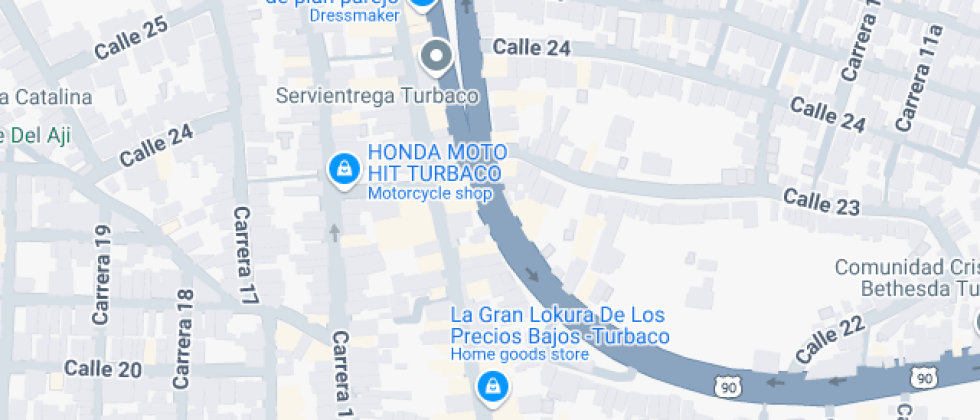980x420 pixels.
Task: Select the Servientrega Turbaco map pin
Action: pos(436,57)
